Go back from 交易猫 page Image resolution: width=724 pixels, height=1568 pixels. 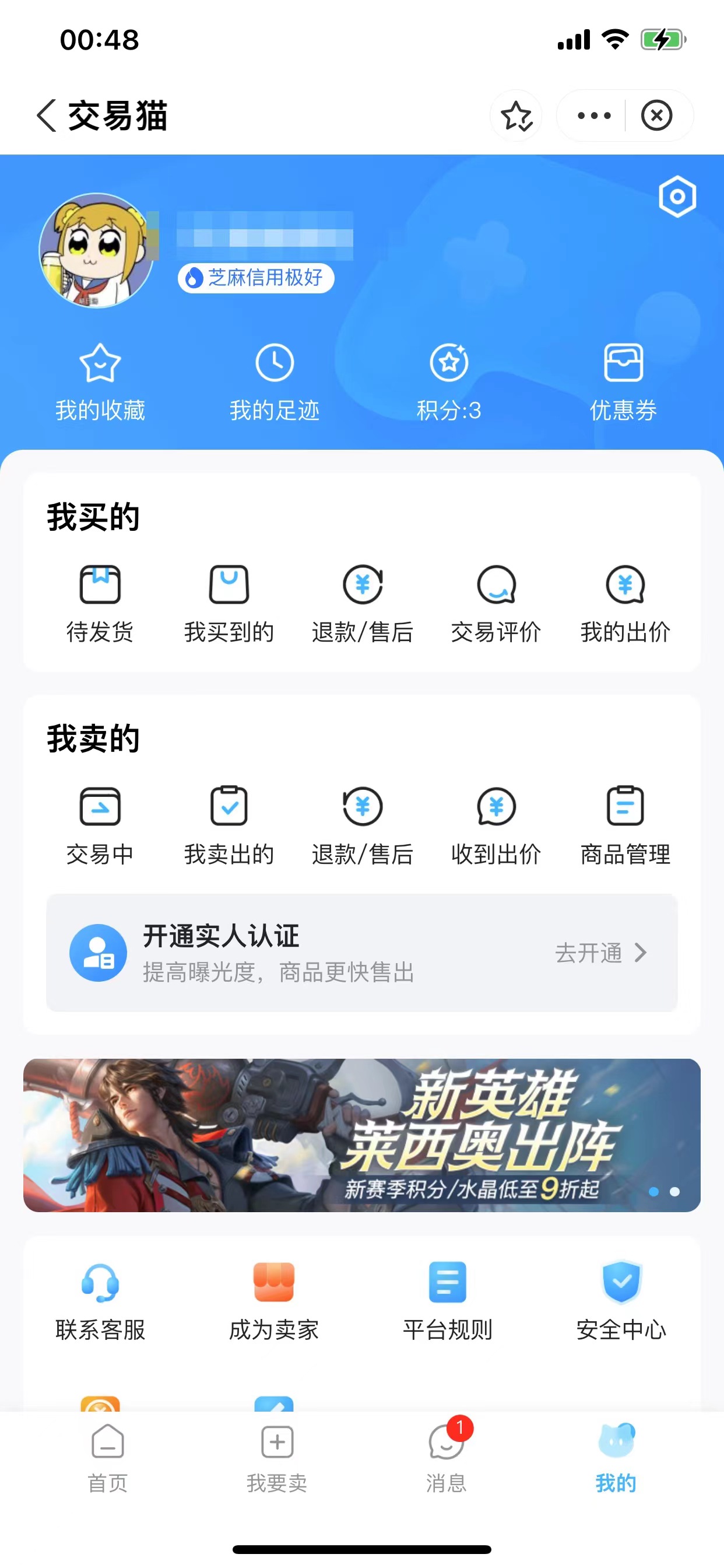[x=46, y=116]
